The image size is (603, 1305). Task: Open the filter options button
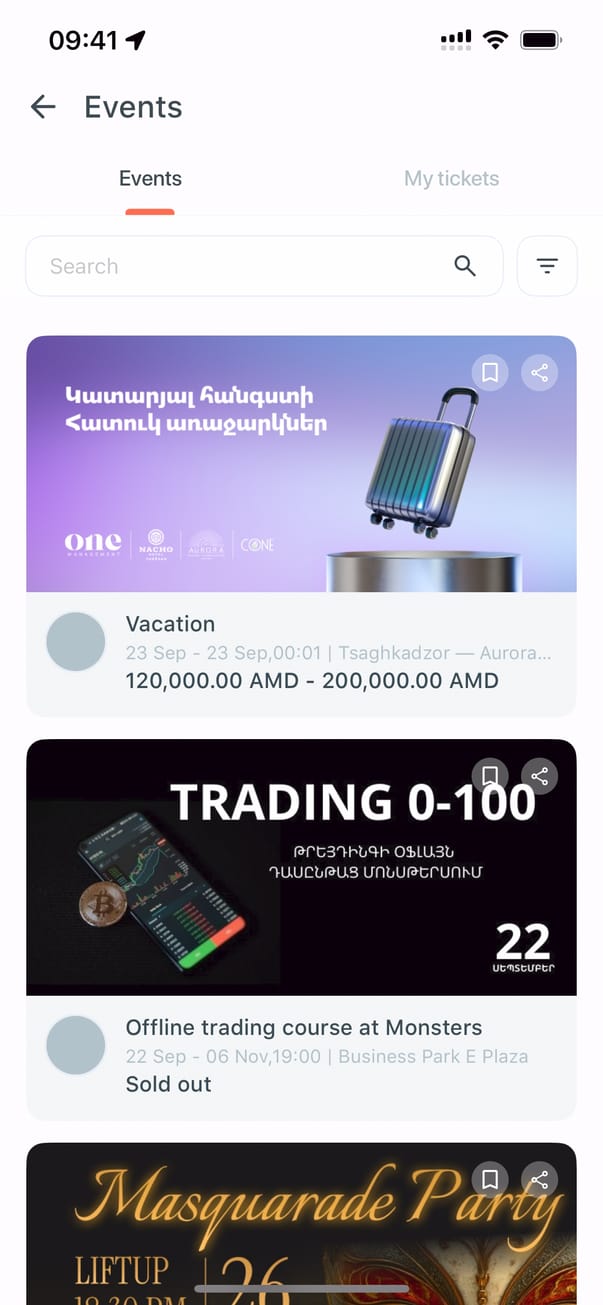(547, 266)
